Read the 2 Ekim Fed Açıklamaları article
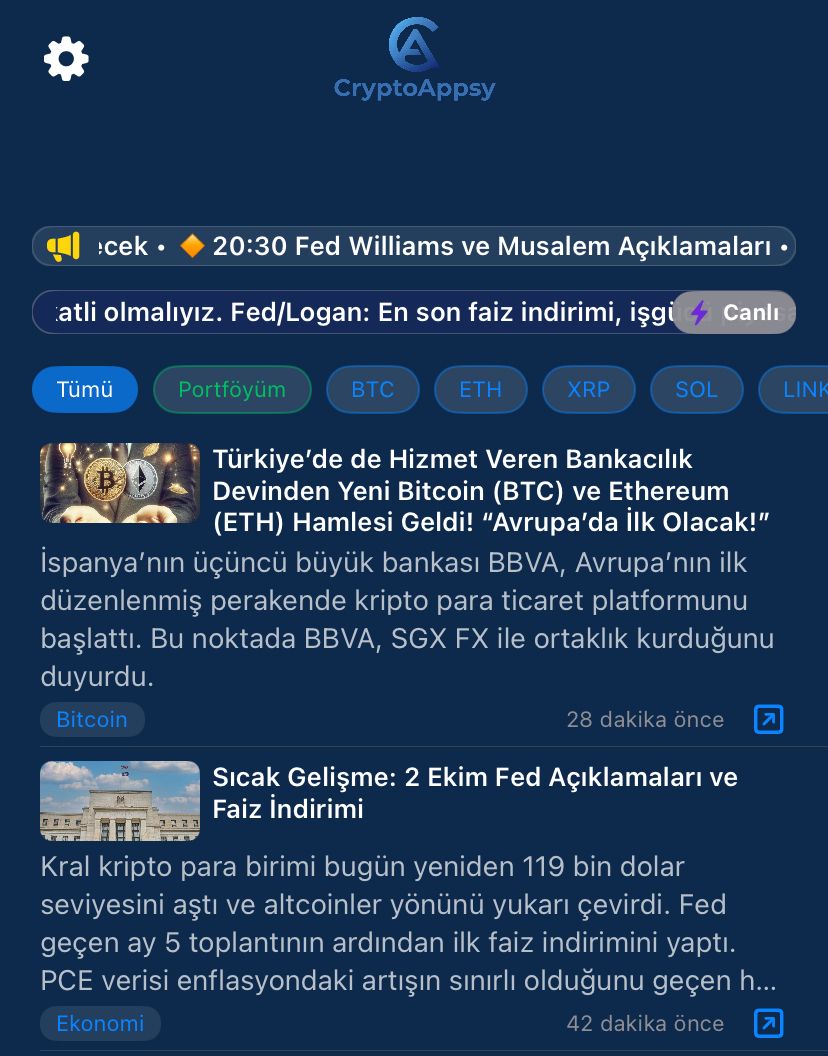This screenshot has height=1056, width=828. tap(475, 793)
